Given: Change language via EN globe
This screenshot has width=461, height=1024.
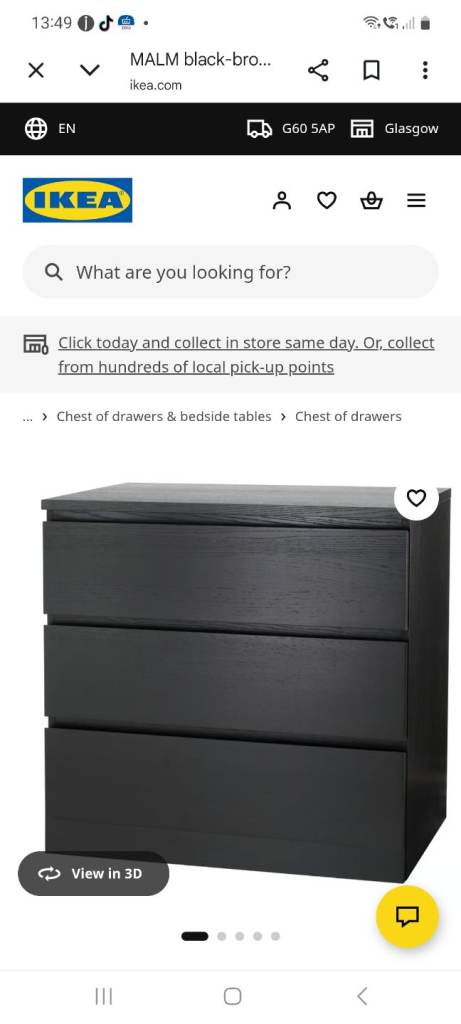Looking at the screenshot, I should 50,129.
